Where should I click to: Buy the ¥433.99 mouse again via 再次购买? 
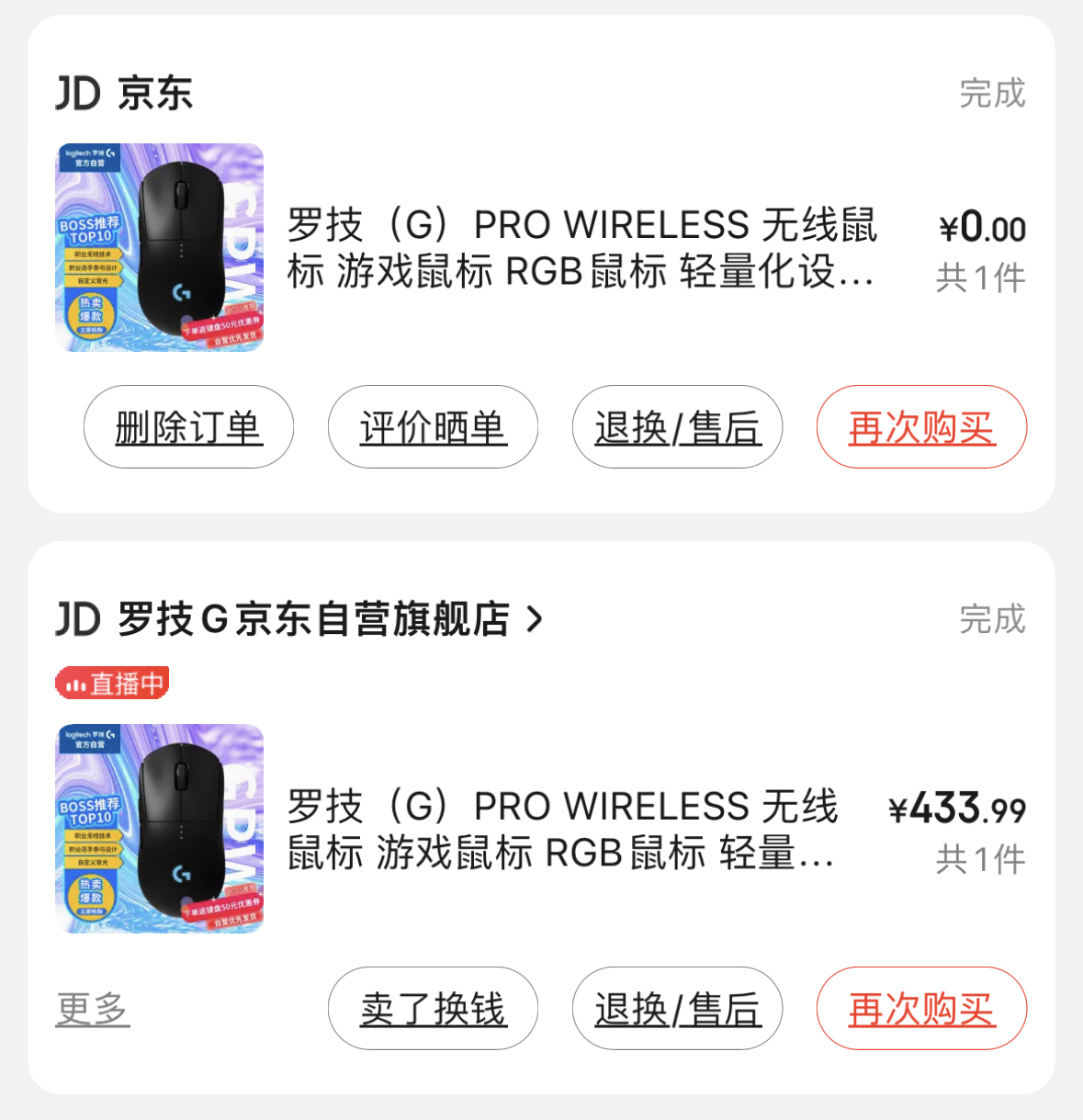[921, 1008]
